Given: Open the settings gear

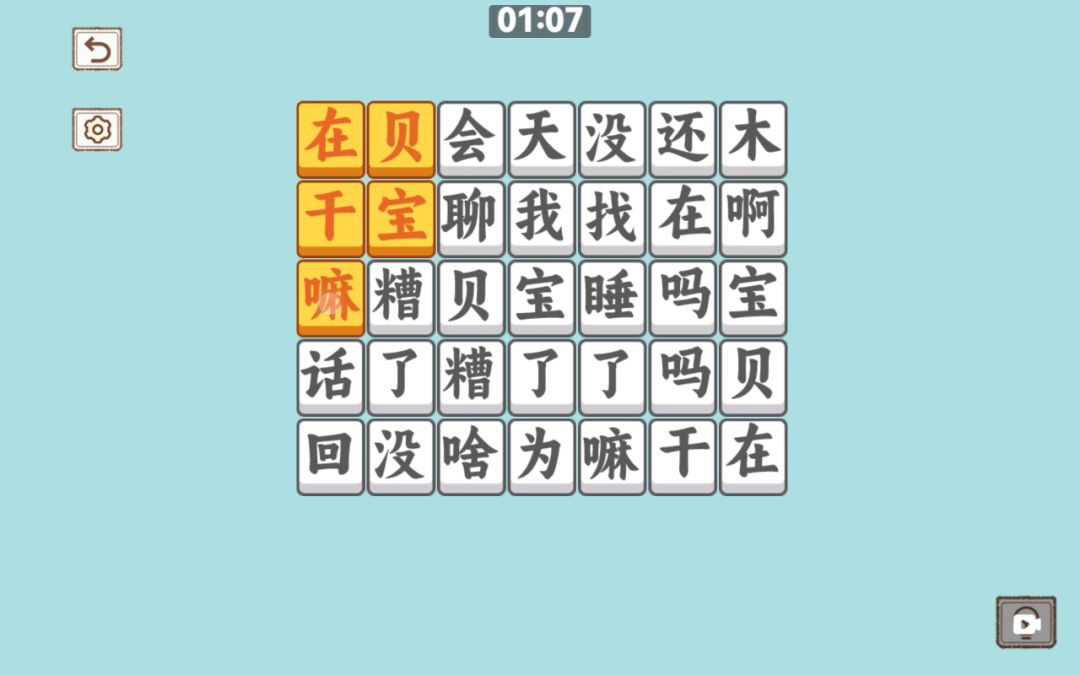Looking at the screenshot, I should click(x=97, y=129).
